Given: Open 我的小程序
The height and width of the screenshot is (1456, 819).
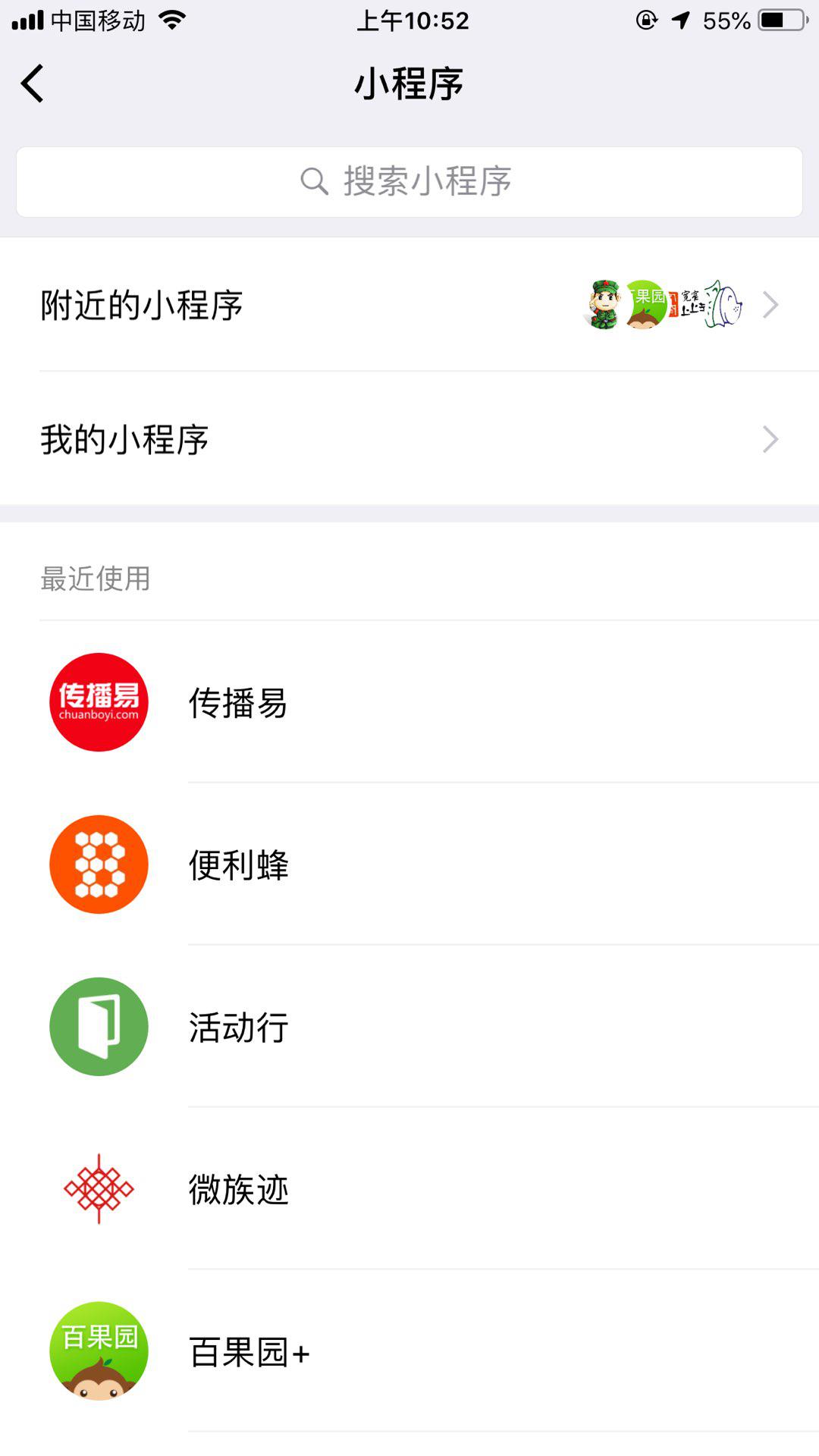Looking at the screenshot, I should click(409, 439).
